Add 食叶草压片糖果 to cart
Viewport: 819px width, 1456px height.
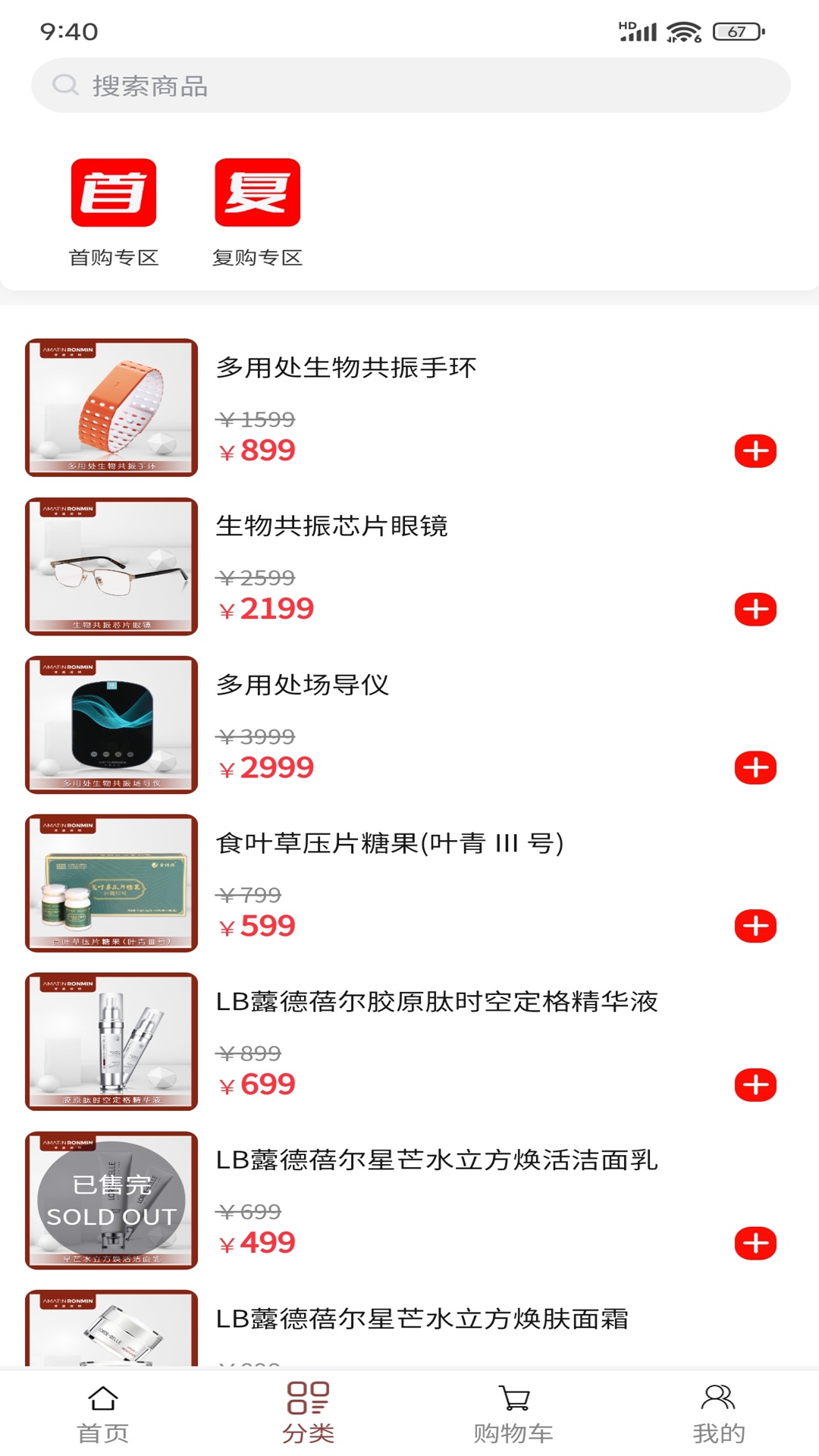coord(755,926)
